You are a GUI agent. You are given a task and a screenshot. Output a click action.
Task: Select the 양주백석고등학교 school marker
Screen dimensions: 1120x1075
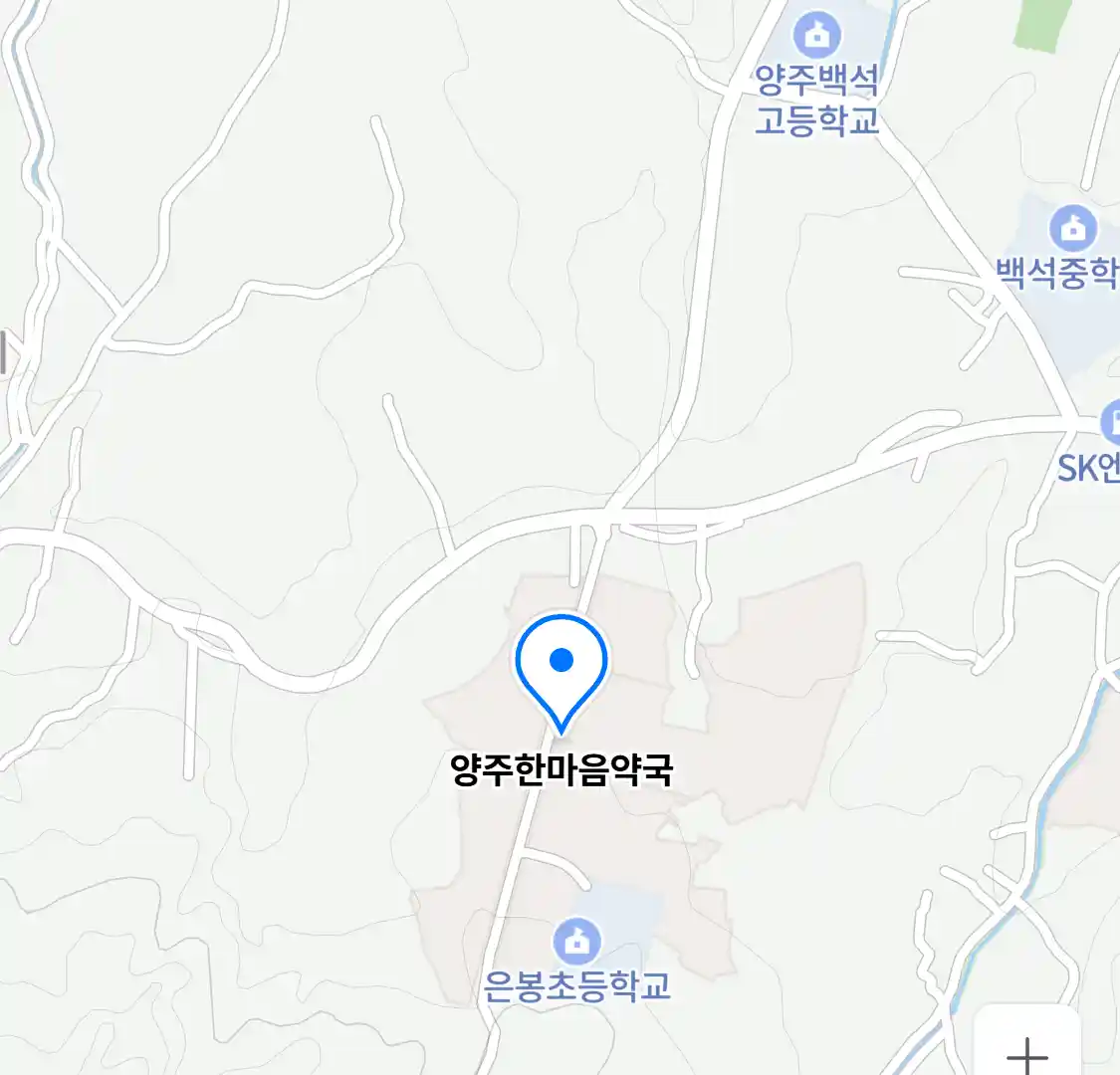tap(816, 38)
